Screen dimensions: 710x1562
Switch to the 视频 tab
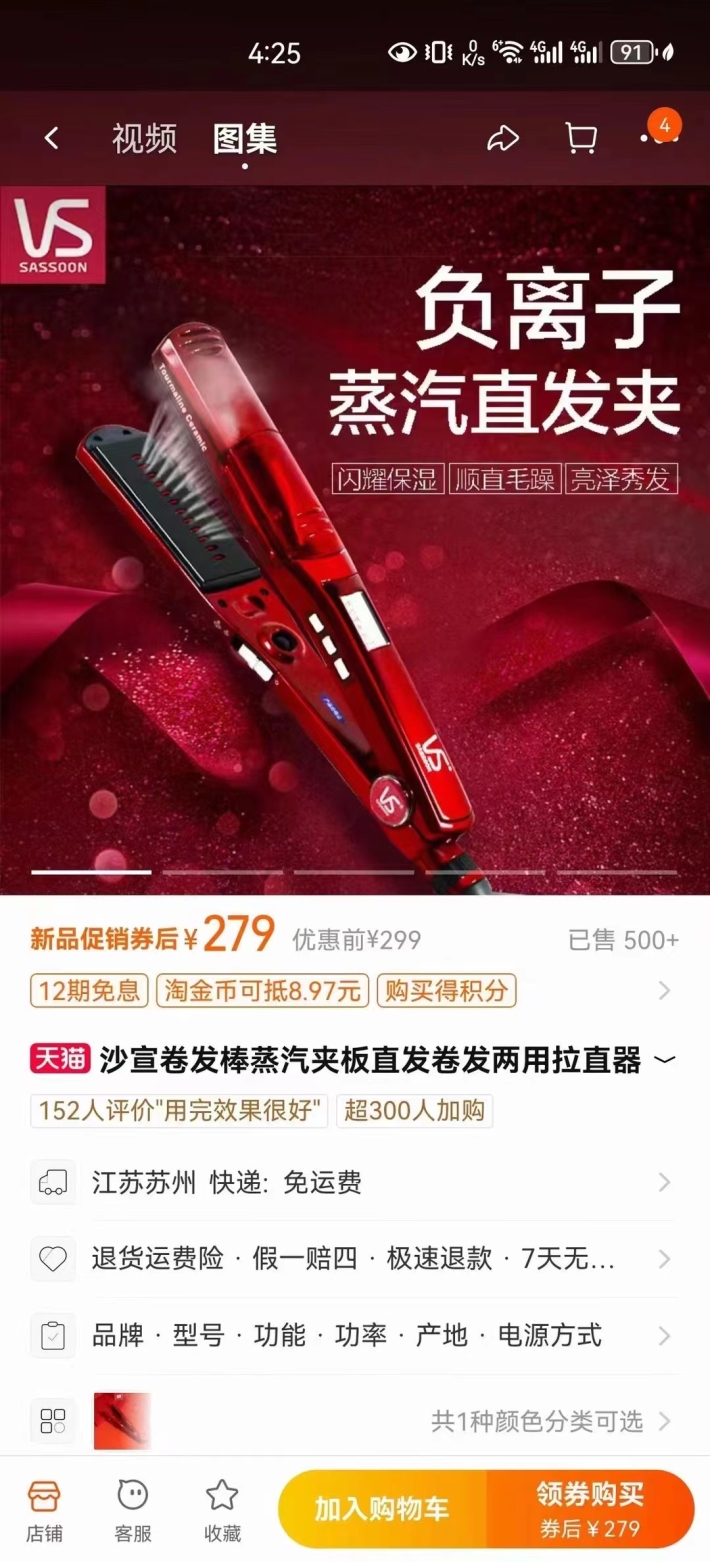(x=144, y=139)
